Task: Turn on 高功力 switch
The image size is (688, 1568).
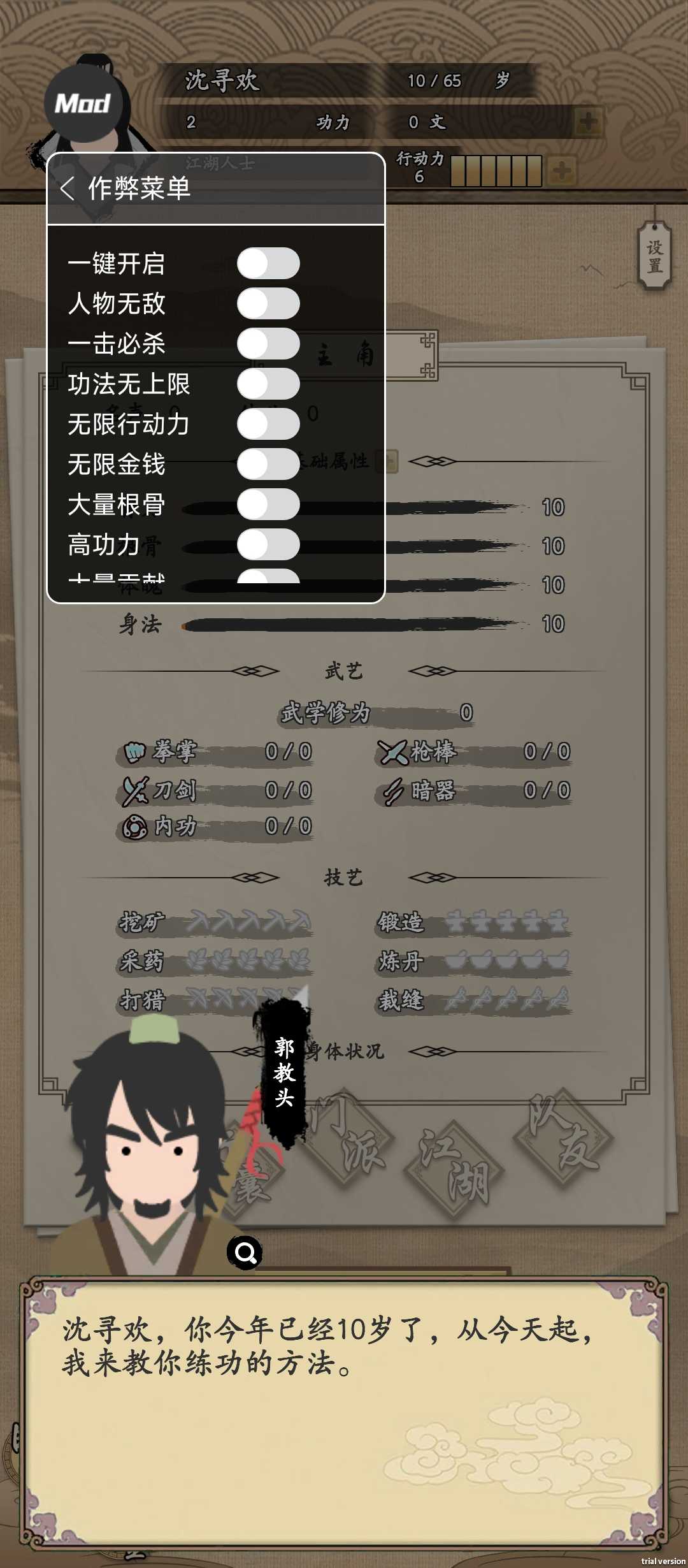Action: click(268, 544)
